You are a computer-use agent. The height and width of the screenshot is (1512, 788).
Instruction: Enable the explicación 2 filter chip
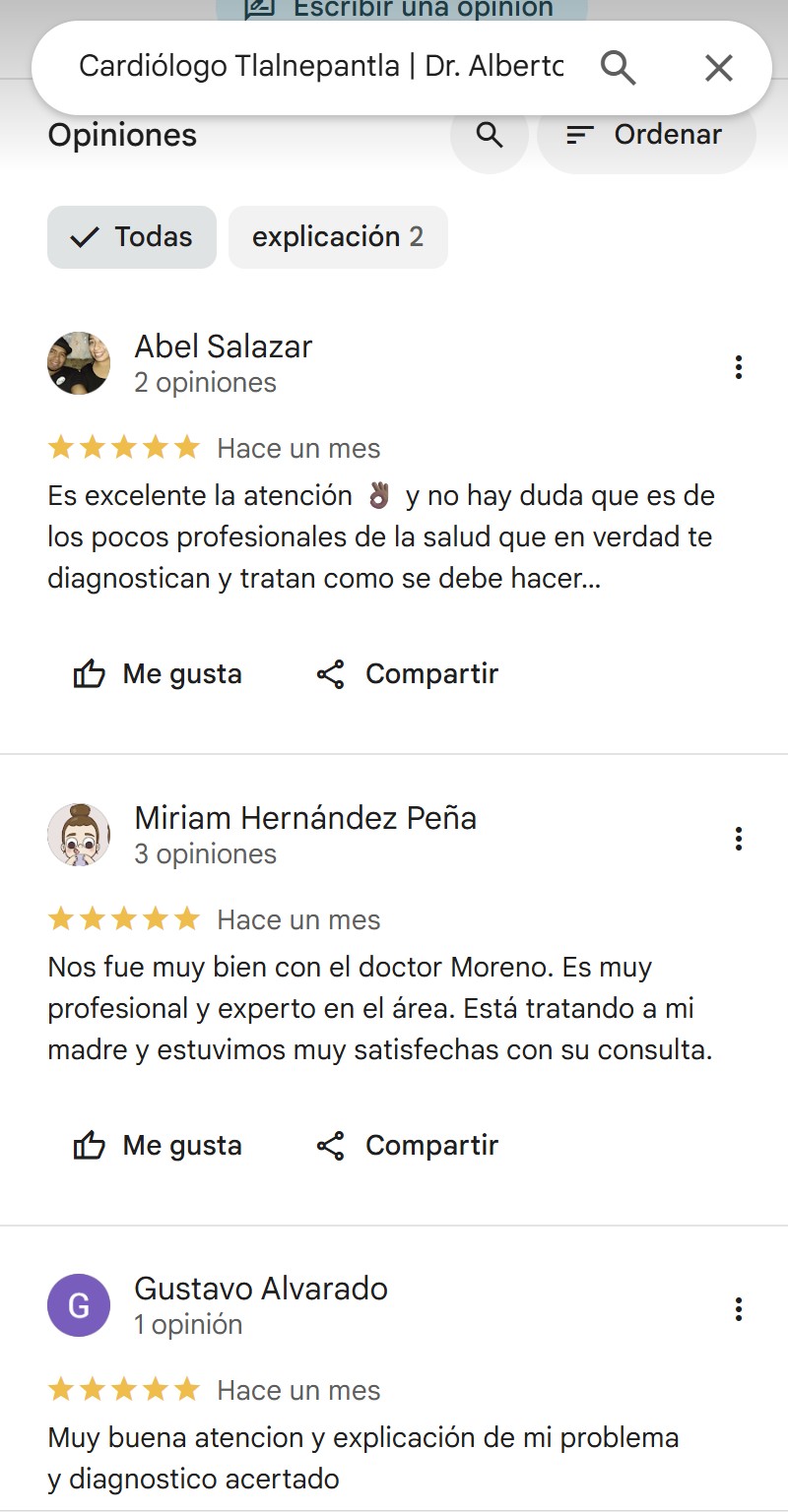tap(338, 237)
